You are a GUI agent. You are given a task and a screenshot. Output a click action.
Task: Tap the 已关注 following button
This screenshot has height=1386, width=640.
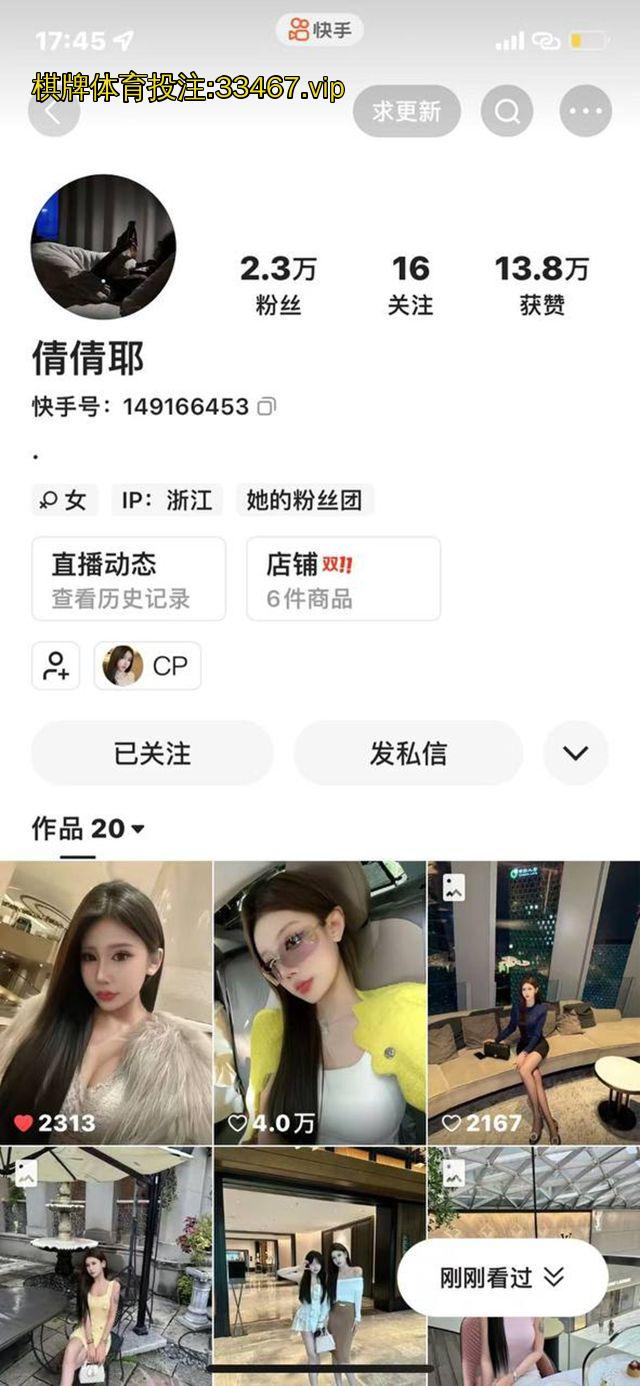[152, 753]
